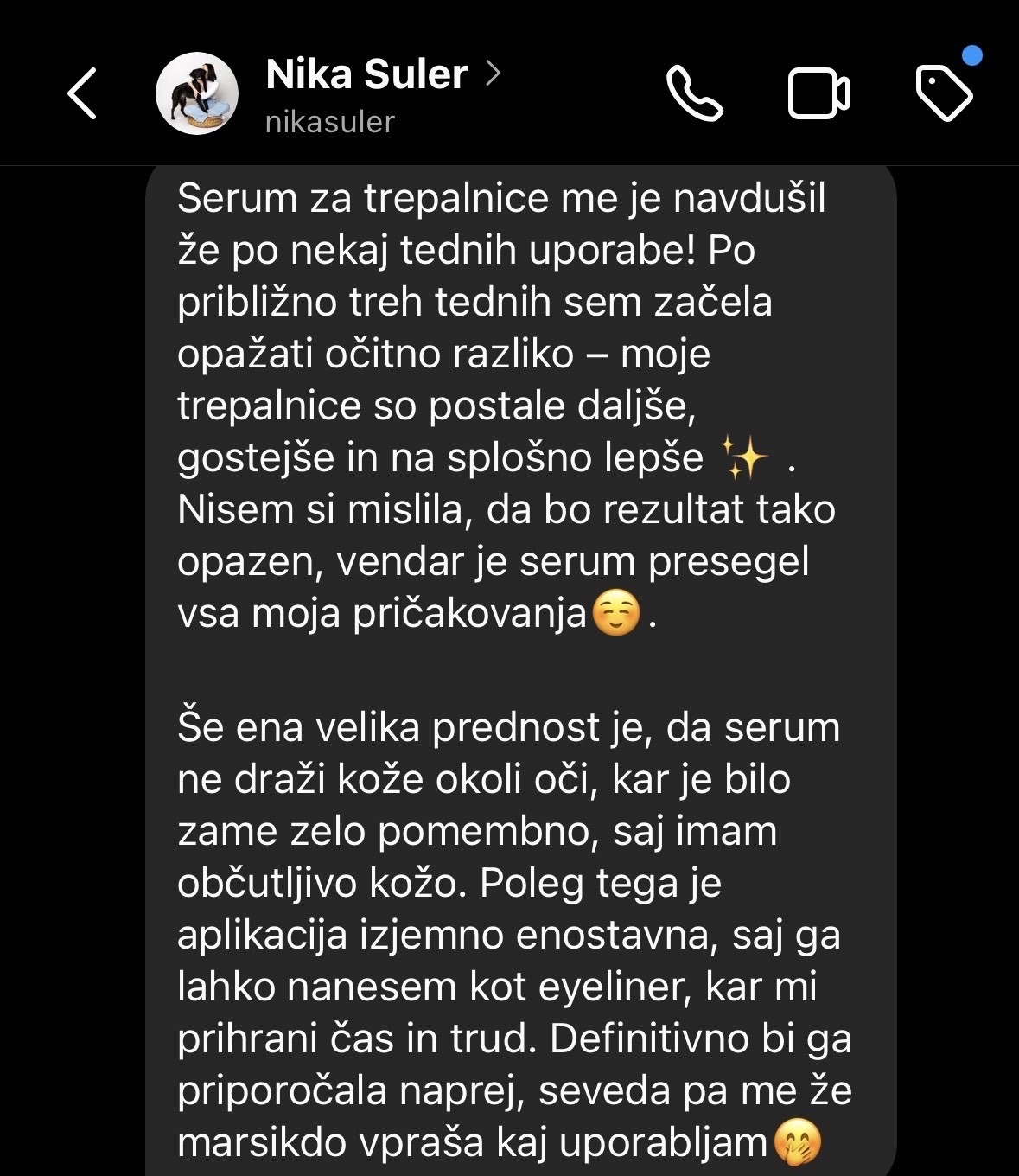Start a video call with Nika Suler
The image size is (1019, 1176).
(818, 93)
